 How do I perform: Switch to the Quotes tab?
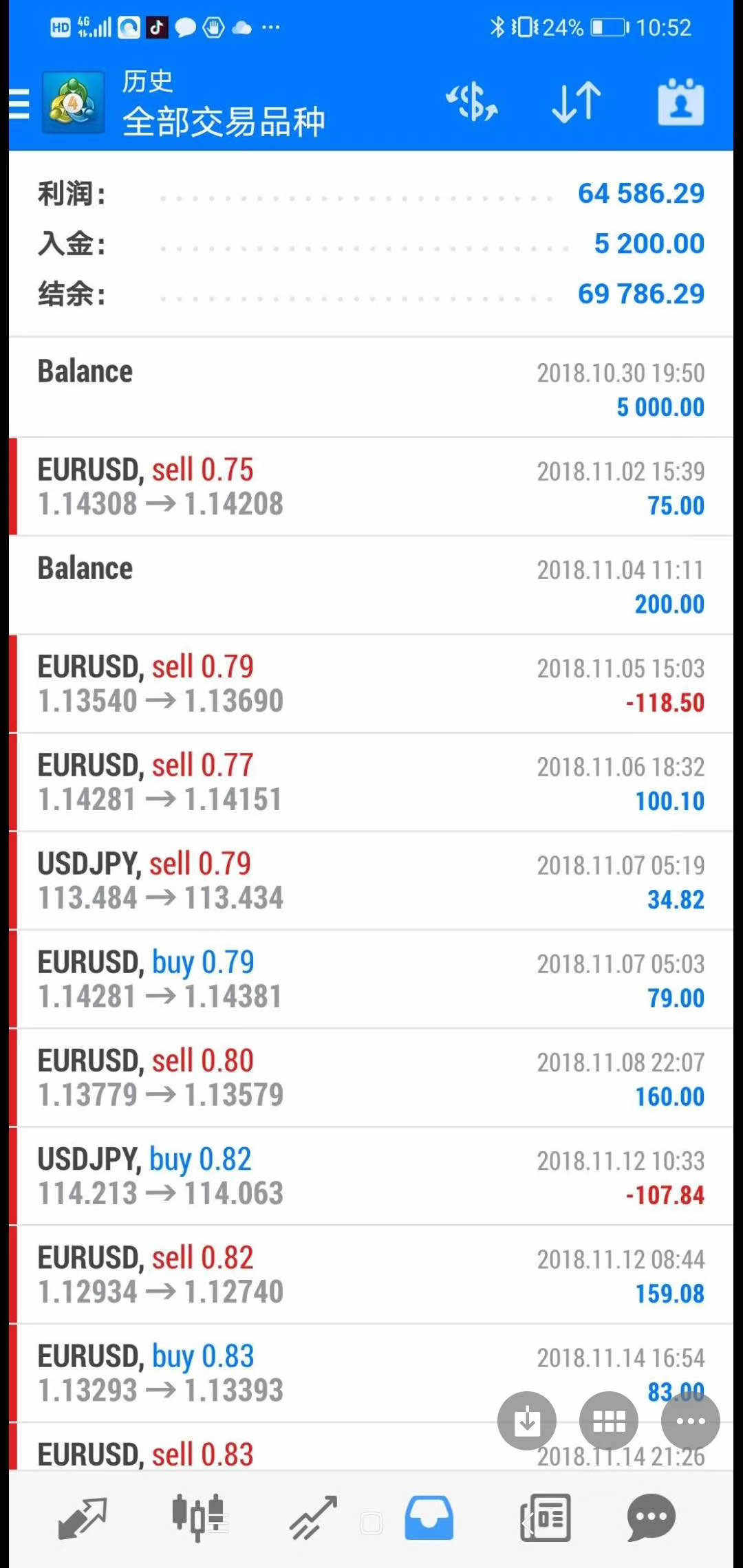83,1517
